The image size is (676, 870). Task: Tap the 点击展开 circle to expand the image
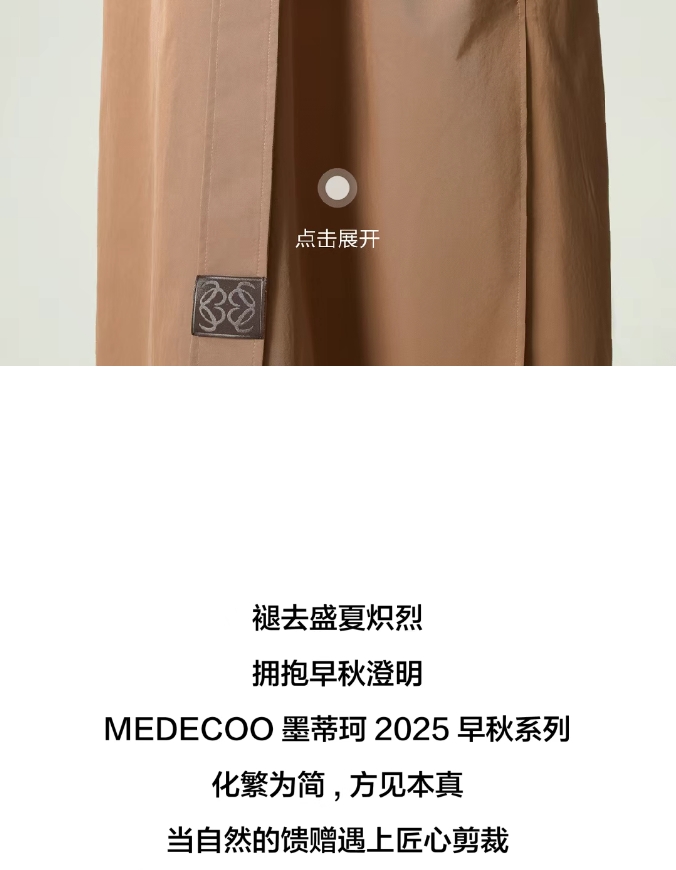pos(338,188)
